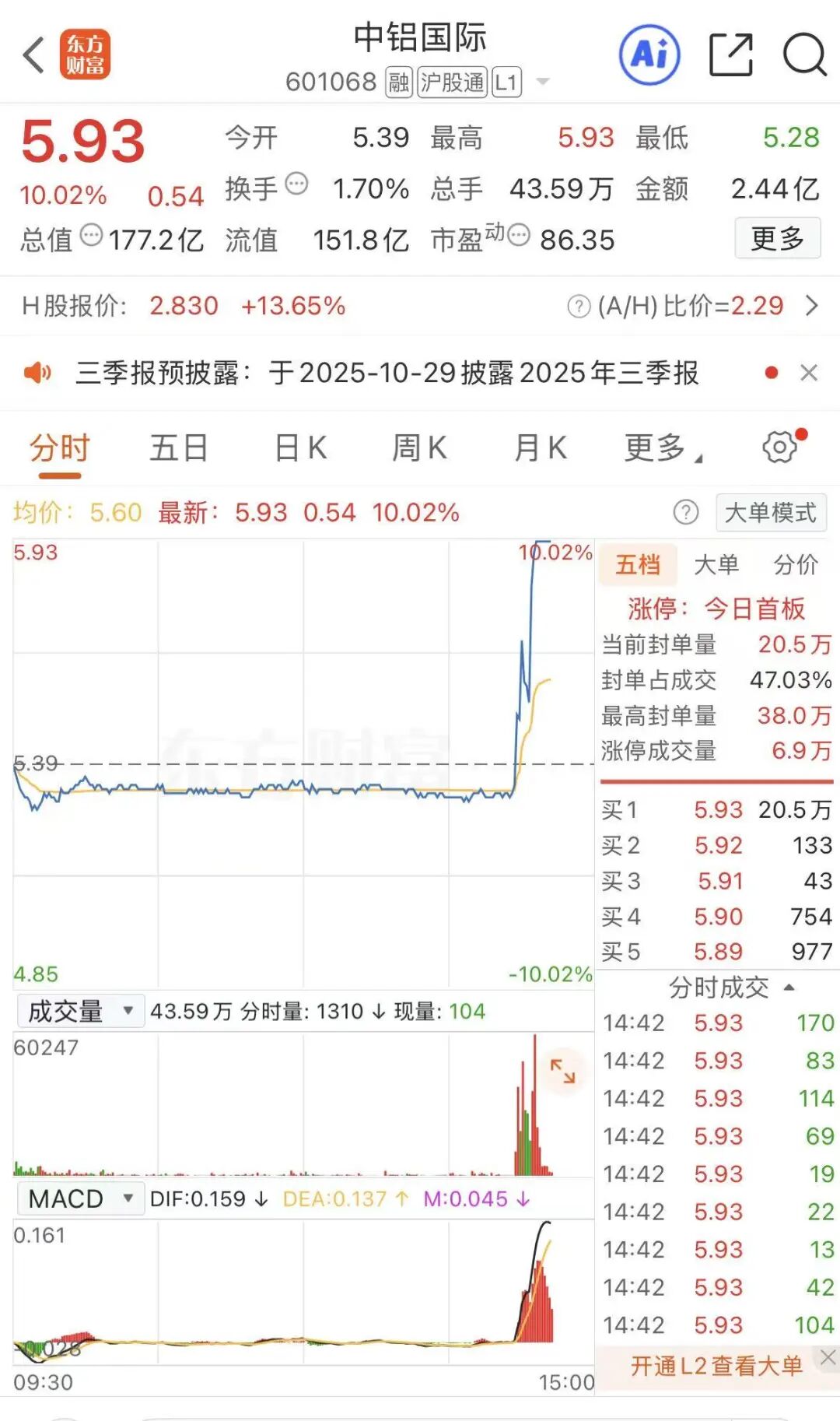Open the Ai assistant icon

[649, 55]
